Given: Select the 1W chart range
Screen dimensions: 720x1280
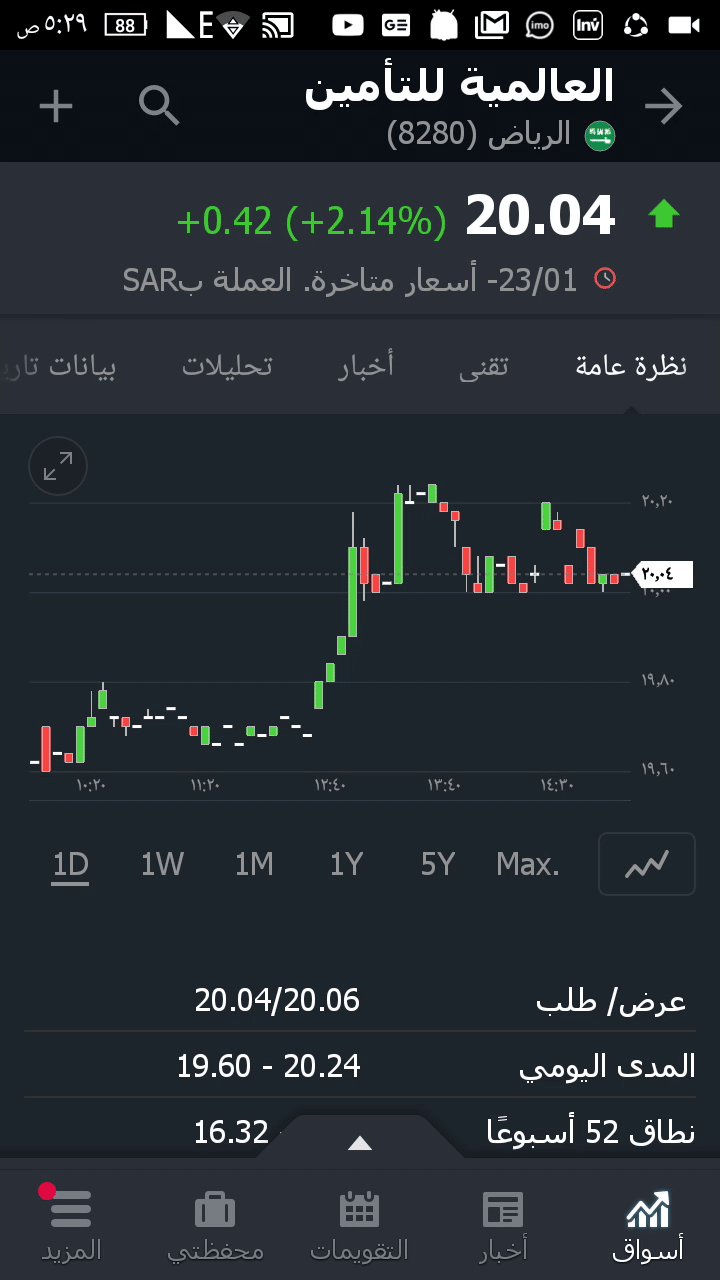Looking at the screenshot, I should click(162, 864).
